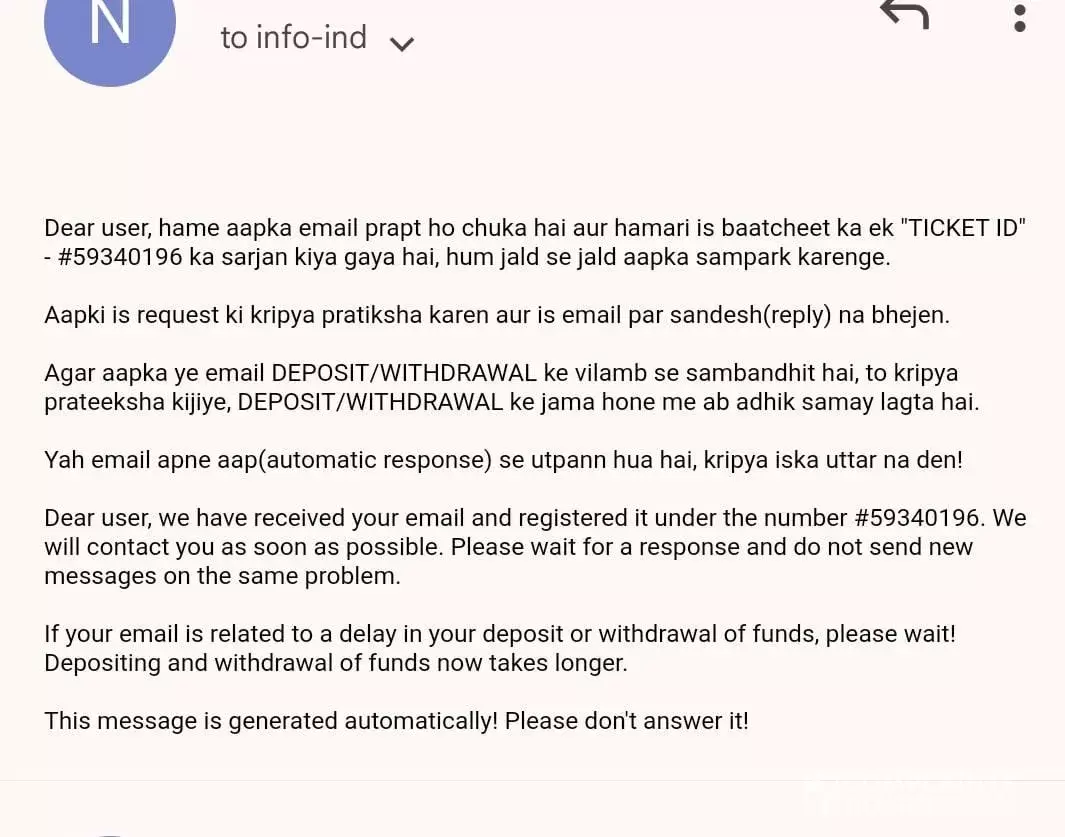Open sender N's avatar
Screen dimensions: 1065x837
pos(110,28)
